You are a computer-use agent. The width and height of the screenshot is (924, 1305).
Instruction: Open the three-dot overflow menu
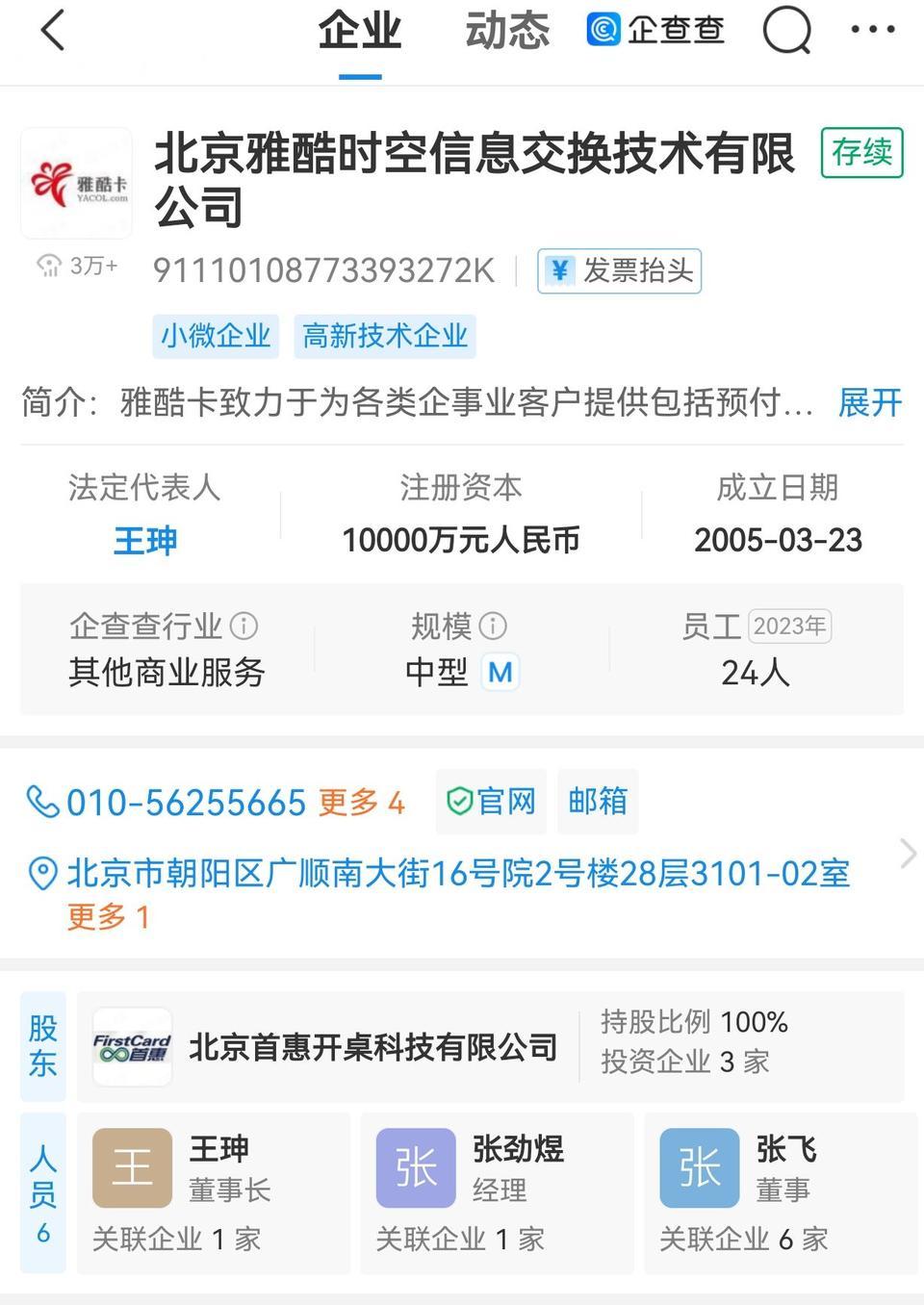(872, 30)
